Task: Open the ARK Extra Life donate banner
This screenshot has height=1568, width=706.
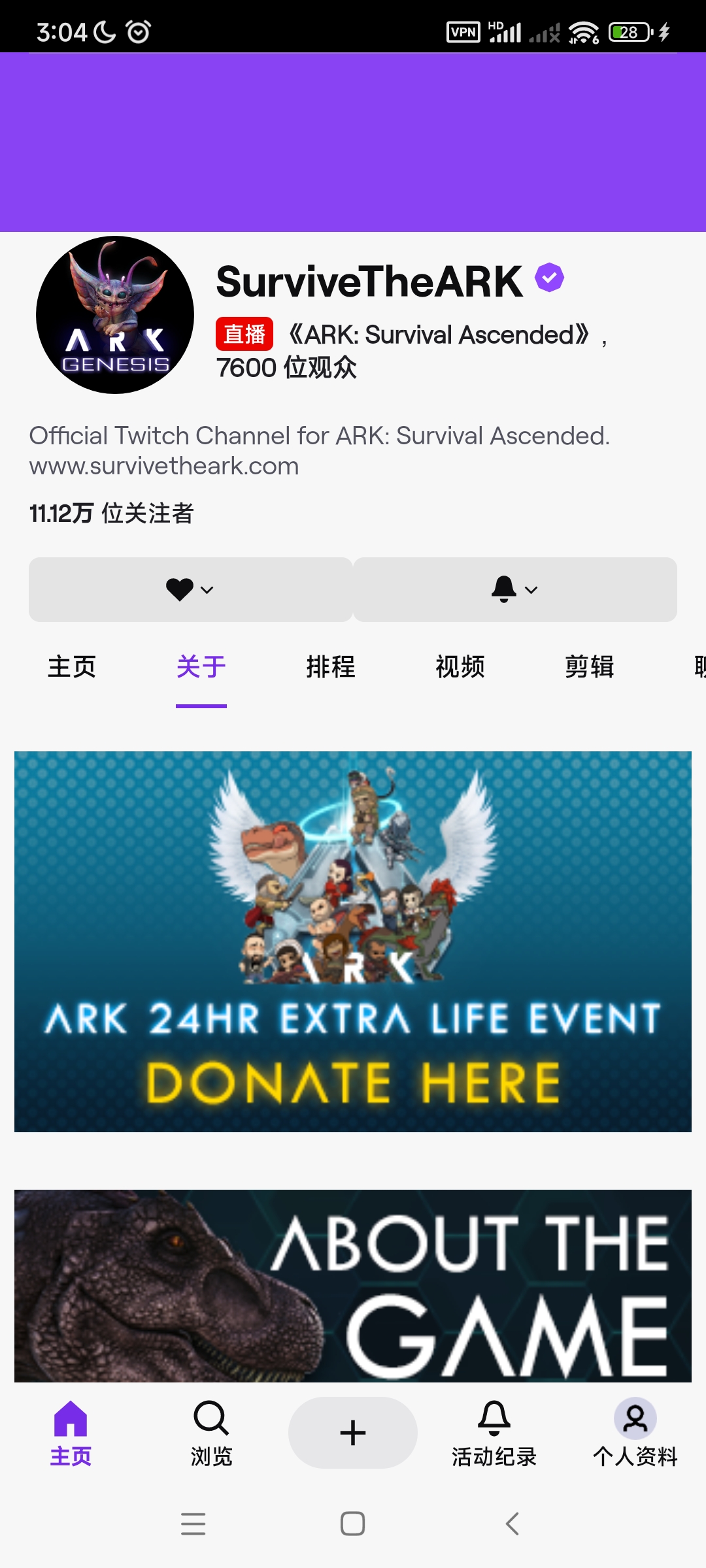Action: coord(353,941)
